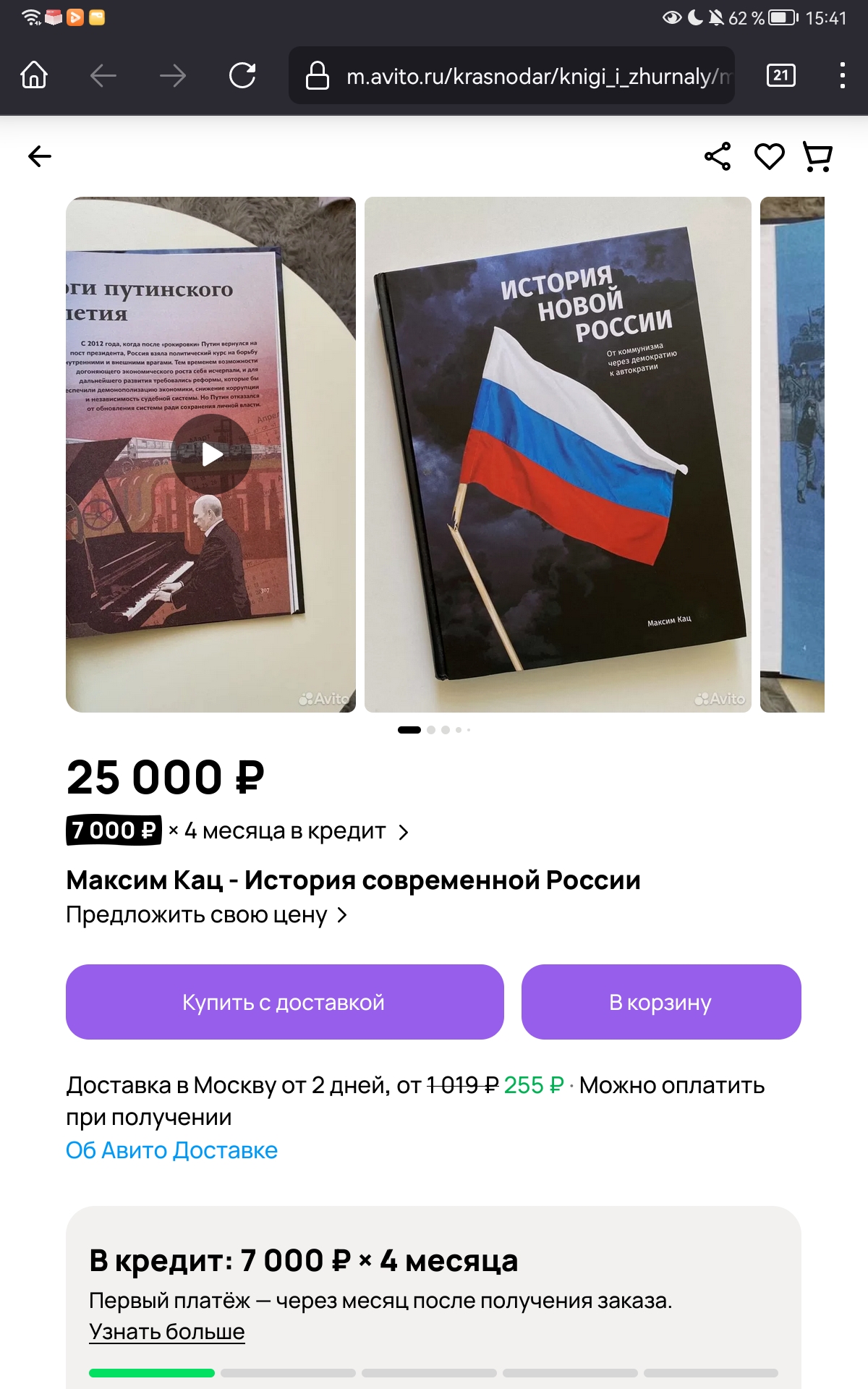This screenshot has width=868, height=1389.
Task: Tap Купить с доставкой button
Action: point(284,1002)
